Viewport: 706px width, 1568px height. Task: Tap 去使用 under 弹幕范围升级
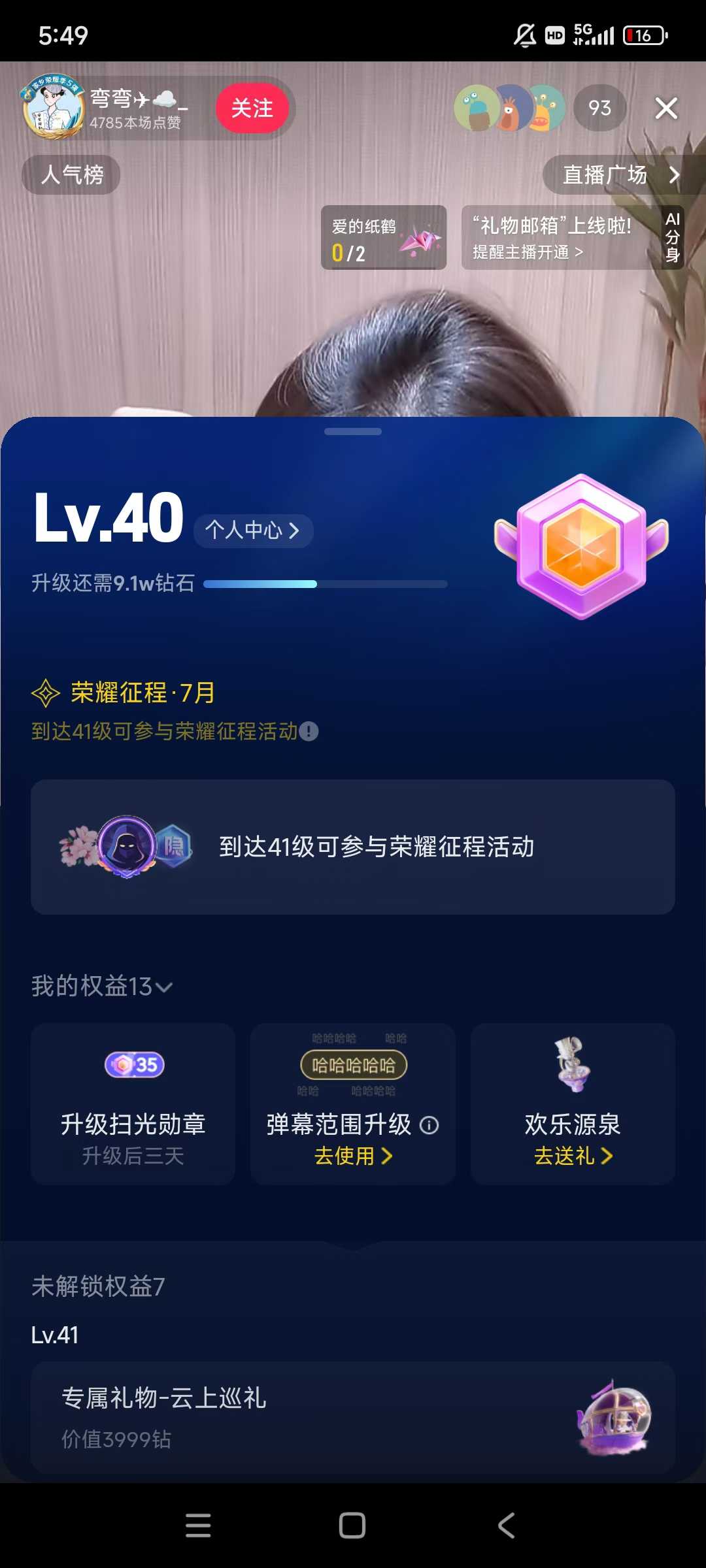(x=353, y=1156)
